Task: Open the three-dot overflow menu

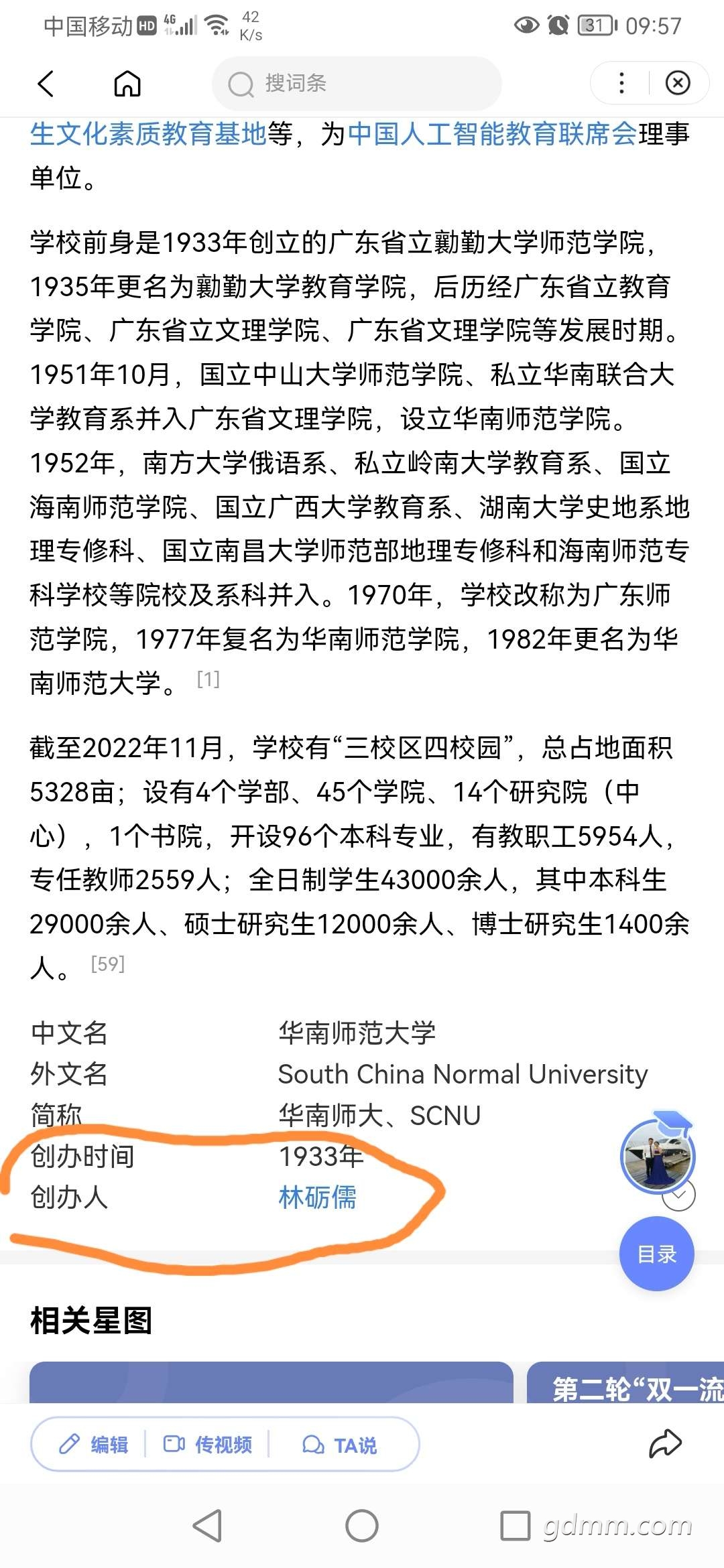Action: click(x=621, y=83)
